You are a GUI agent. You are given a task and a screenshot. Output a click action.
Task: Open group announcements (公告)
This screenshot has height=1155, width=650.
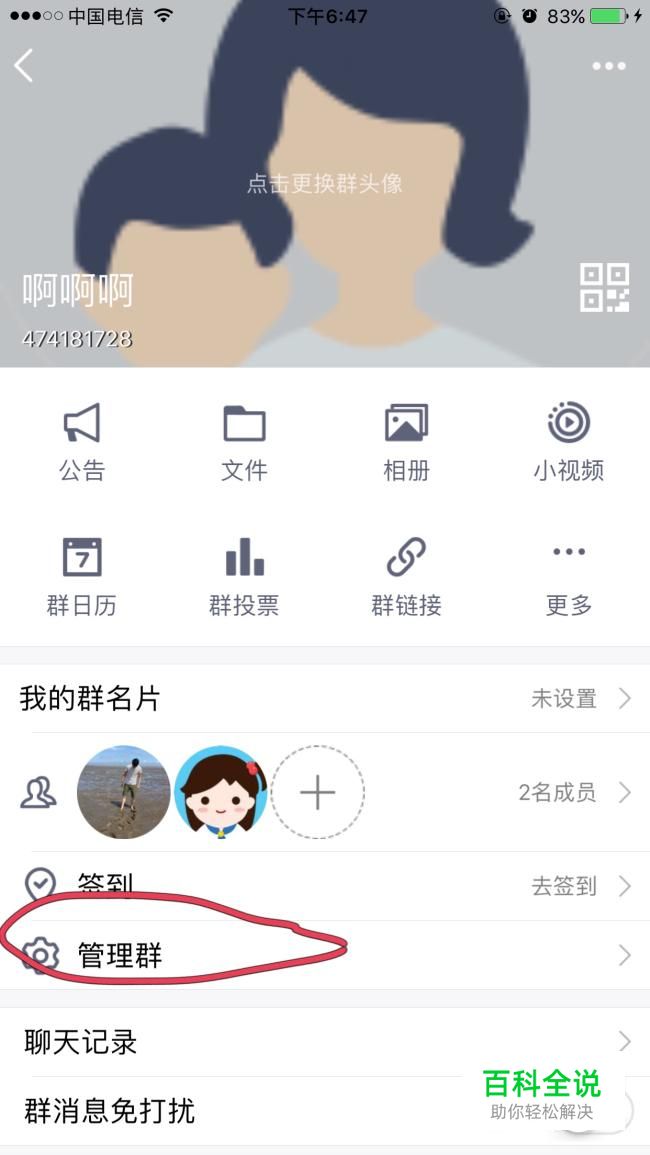pyautogui.click(x=82, y=442)
